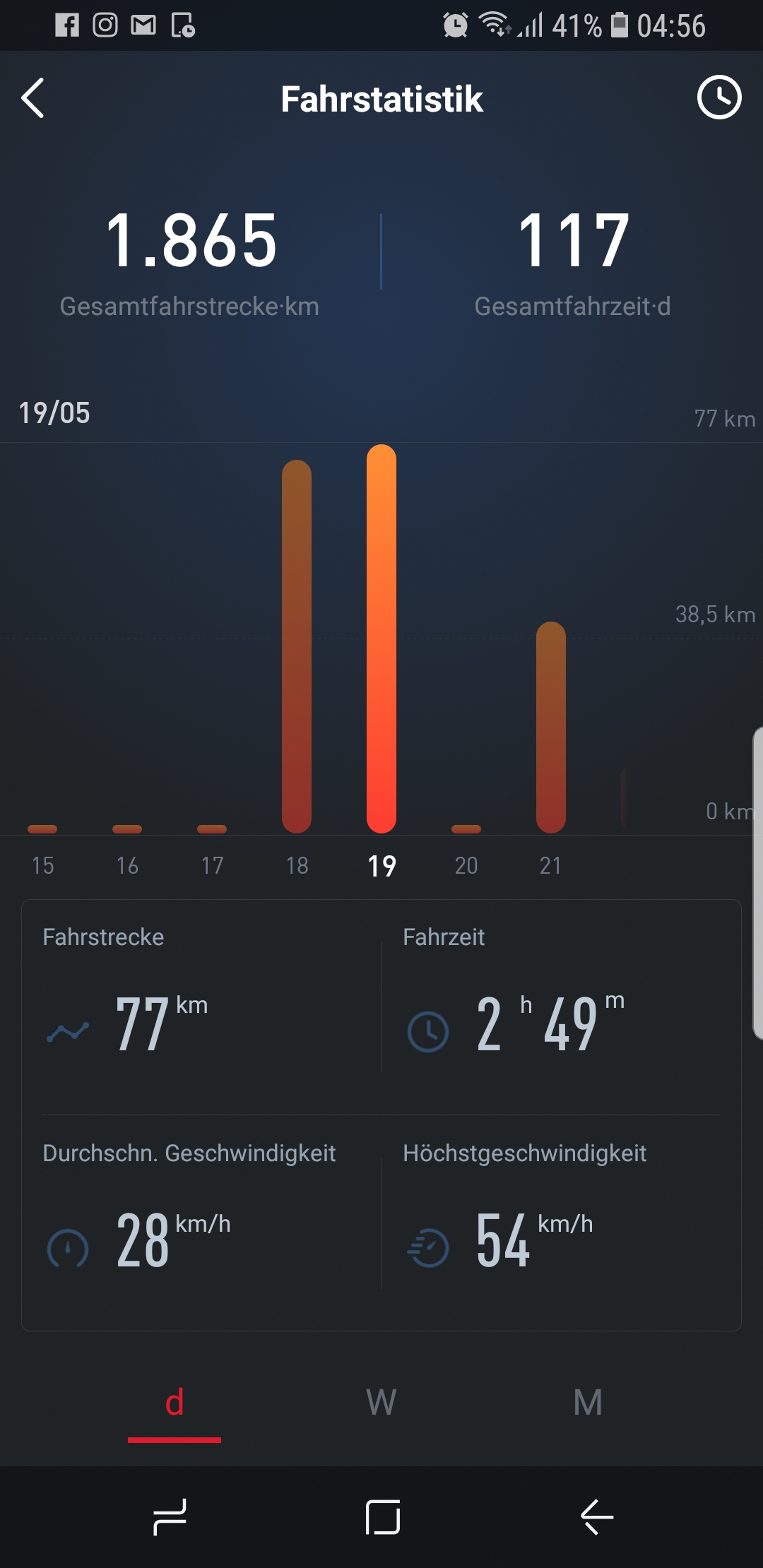Select day 17 in the chart
This screenshot has width=763, height=1568.
click(212, 828)
